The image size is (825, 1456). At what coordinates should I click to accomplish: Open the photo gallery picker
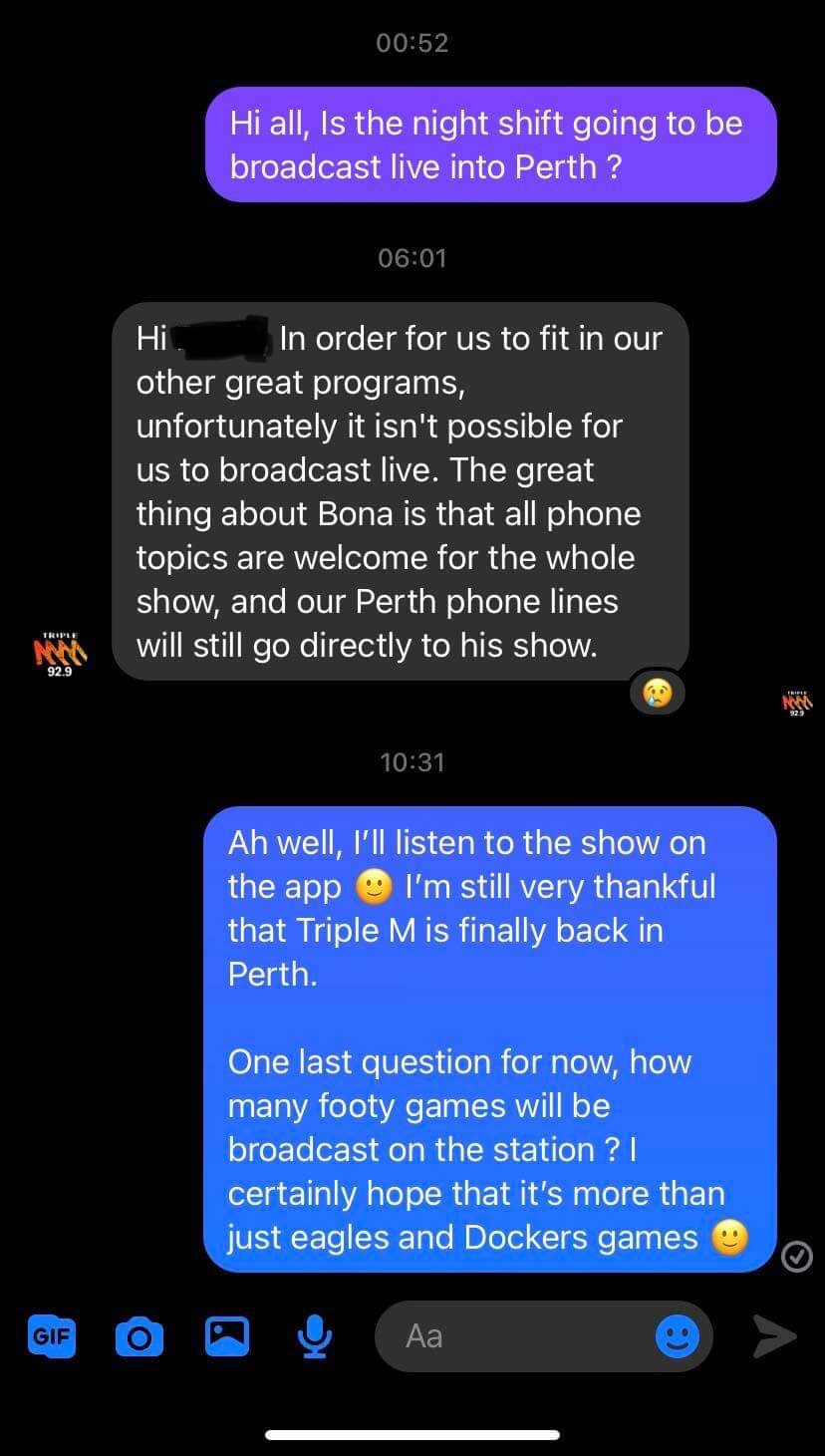tap(227, 1336)
